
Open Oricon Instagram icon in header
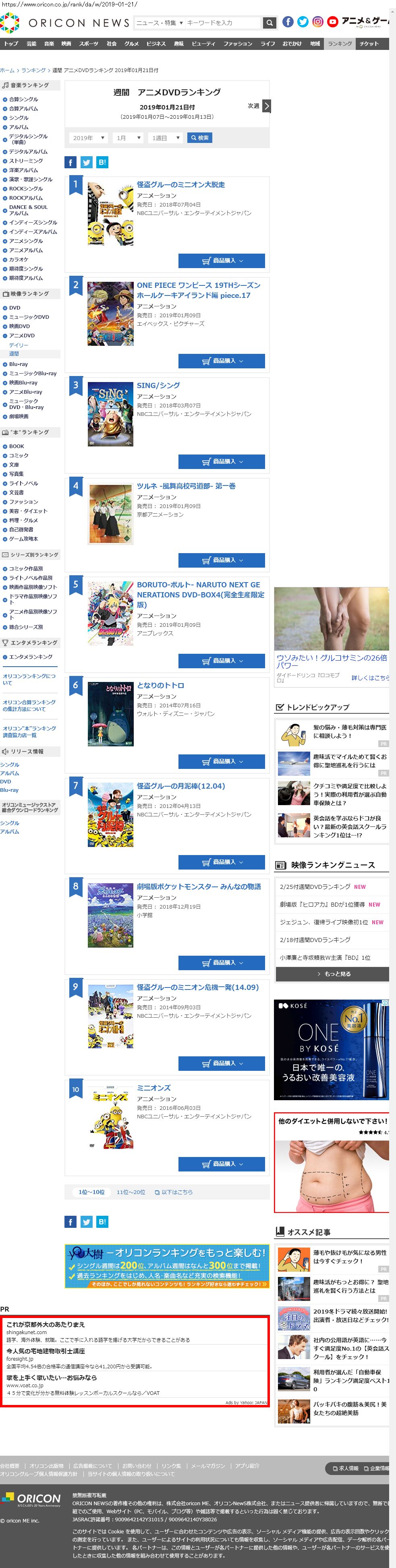click(x=317, y=22)
